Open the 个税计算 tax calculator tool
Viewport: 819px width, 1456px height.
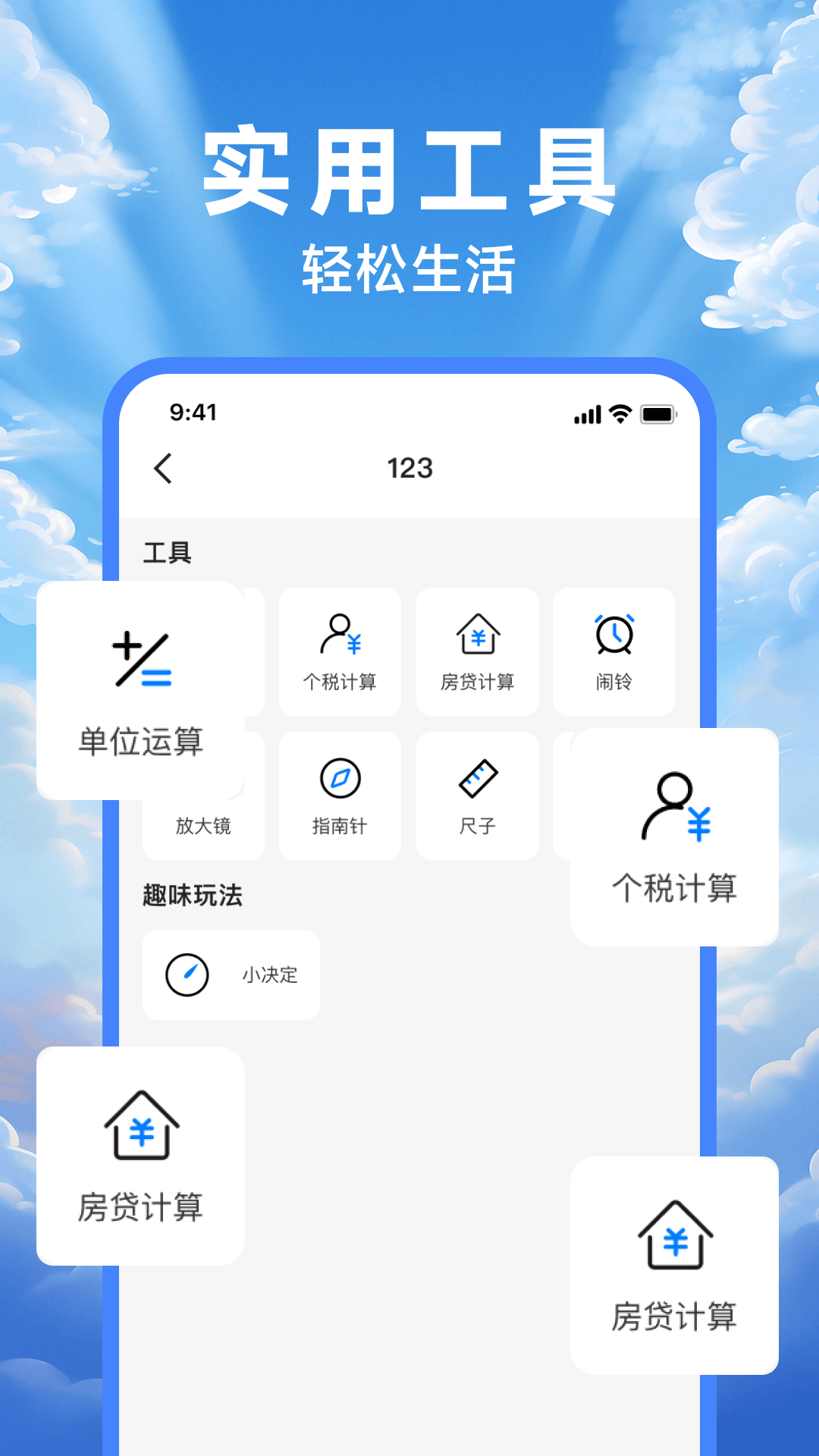click(339, 651)
